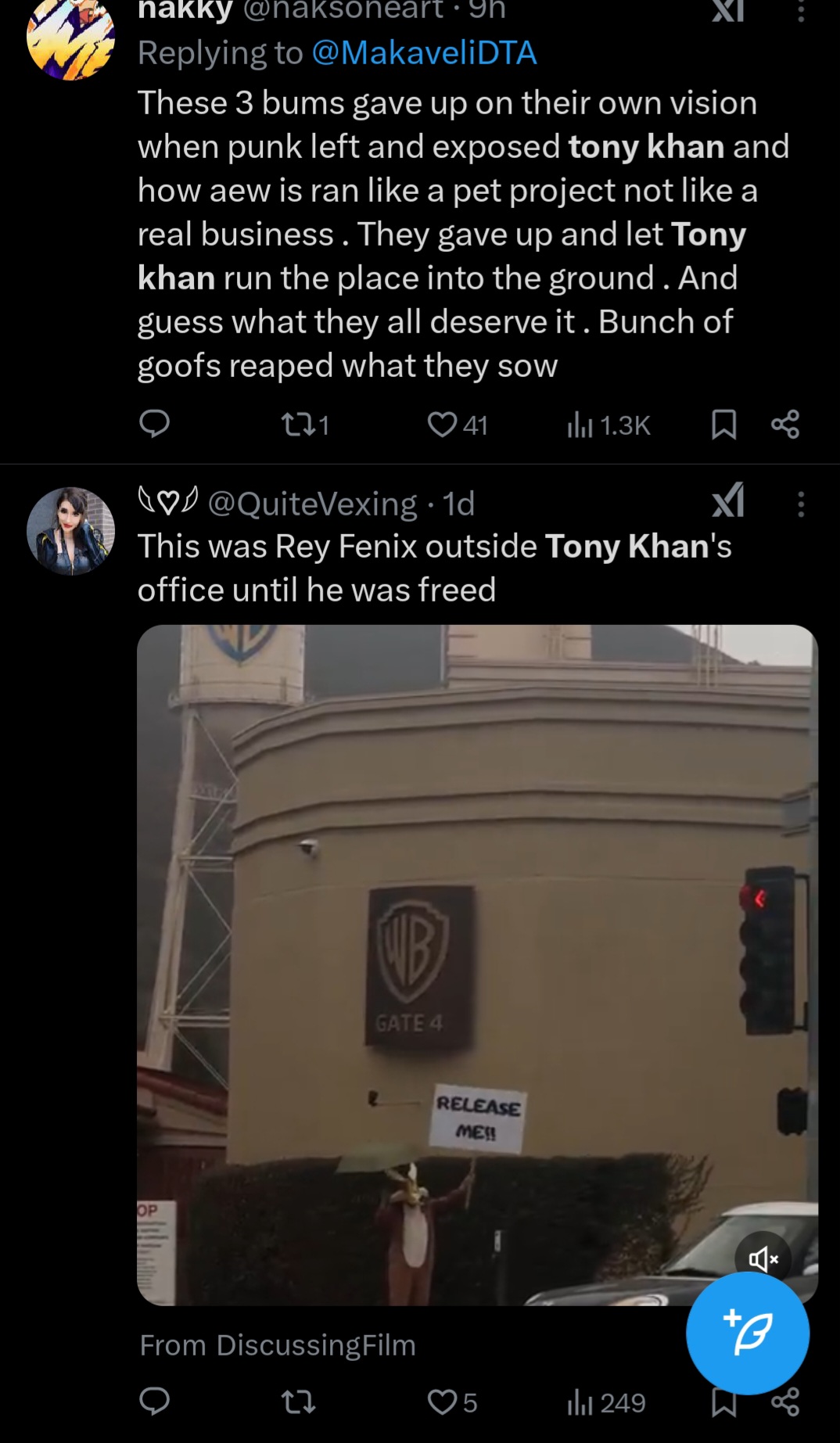Screen dimensions: 840x1443
Task: Unmute the video sound
Action: coord(763,1258)
